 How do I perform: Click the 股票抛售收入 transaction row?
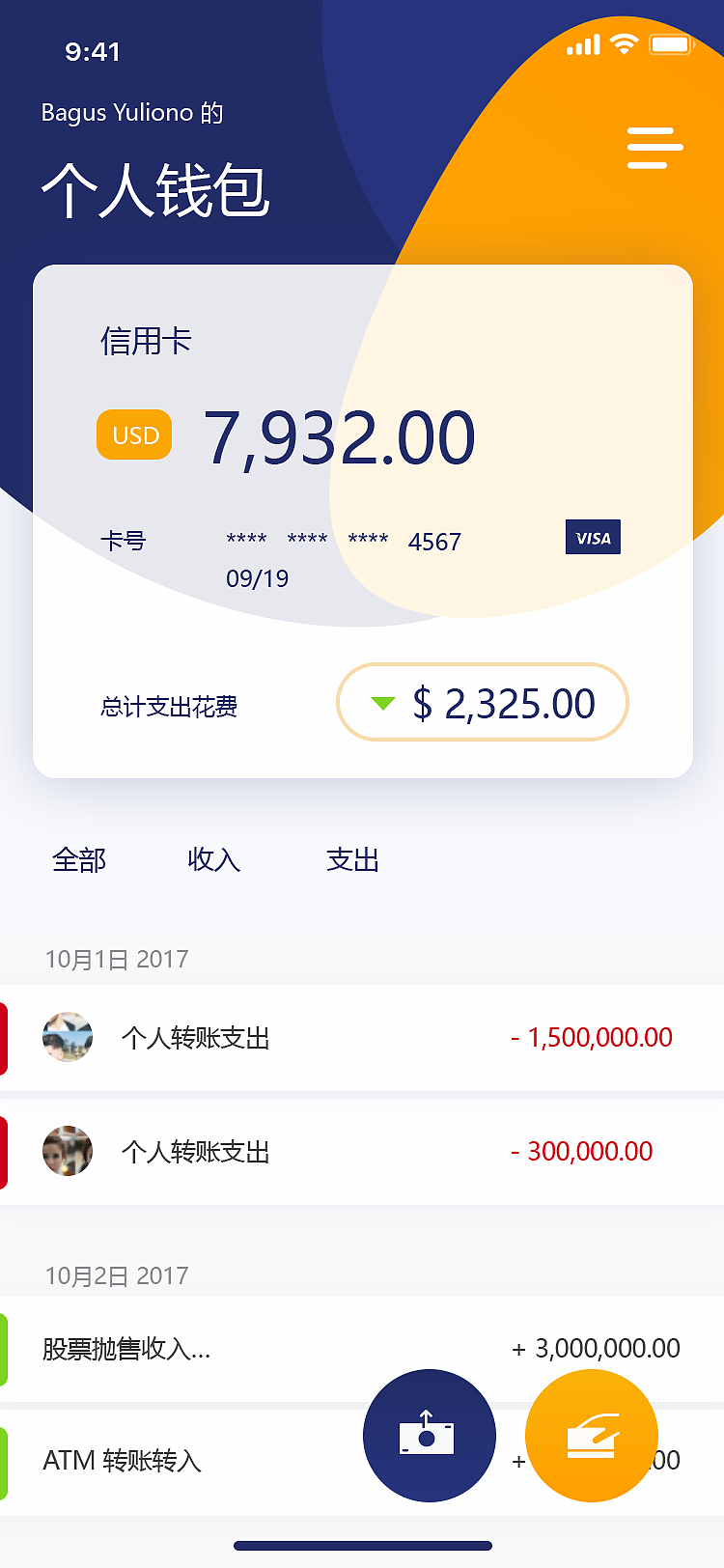pos(193,1349)
